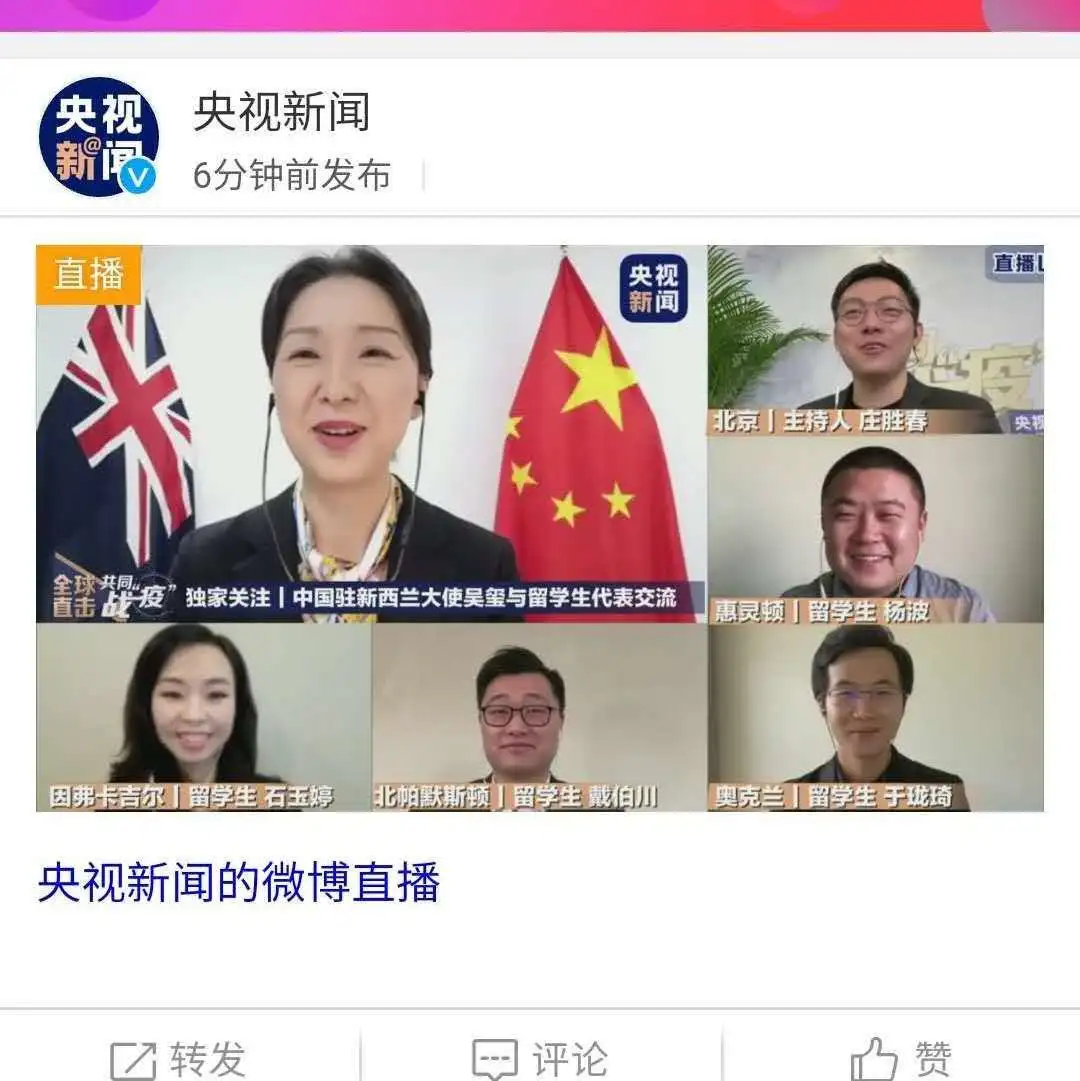Repost this post via 转发
Screen dimensions: 1080x1081
pos(180,1058)
